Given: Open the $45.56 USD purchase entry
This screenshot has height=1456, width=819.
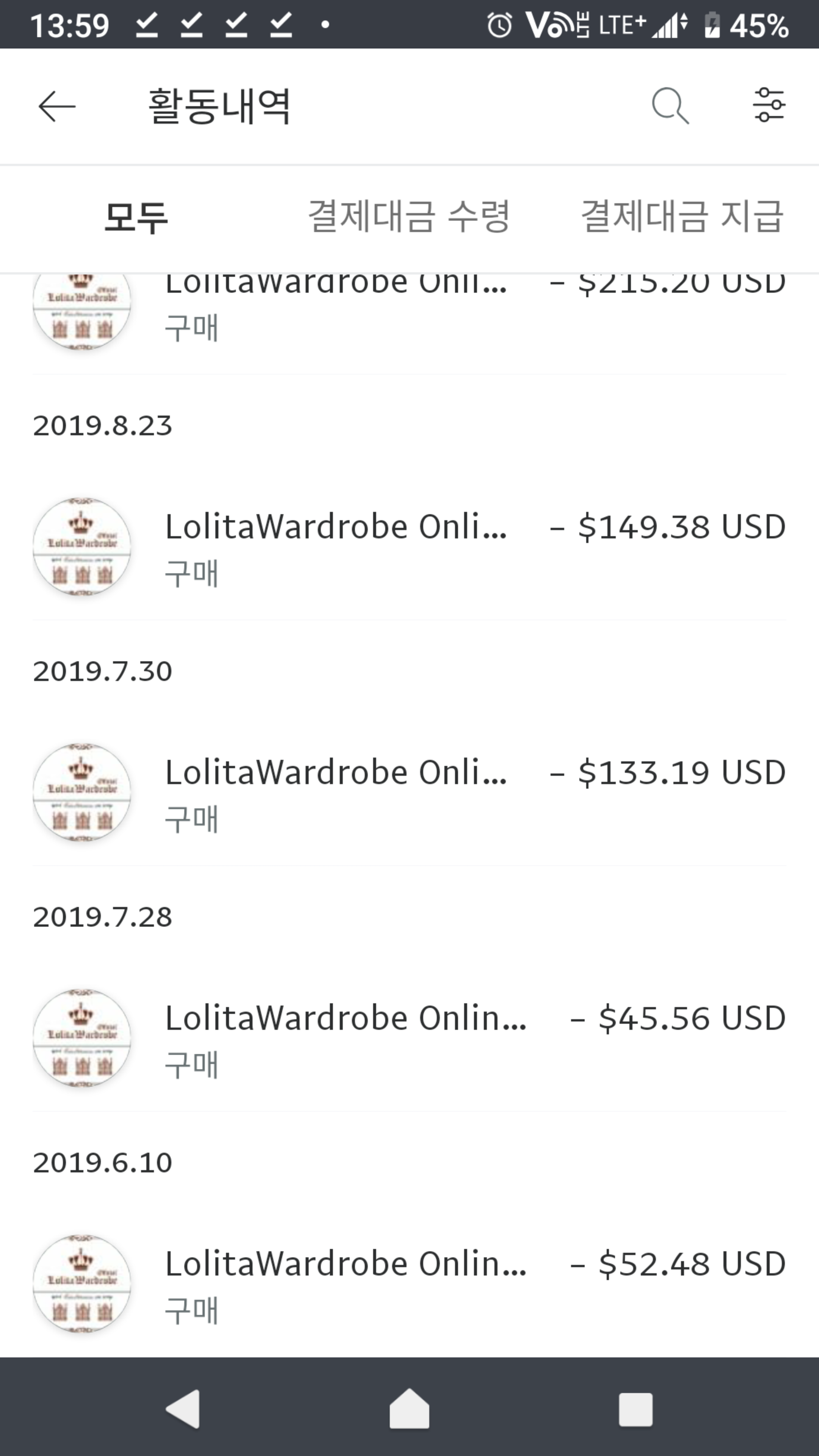Looking at the screenshot, I should (x=409, y=1038).
